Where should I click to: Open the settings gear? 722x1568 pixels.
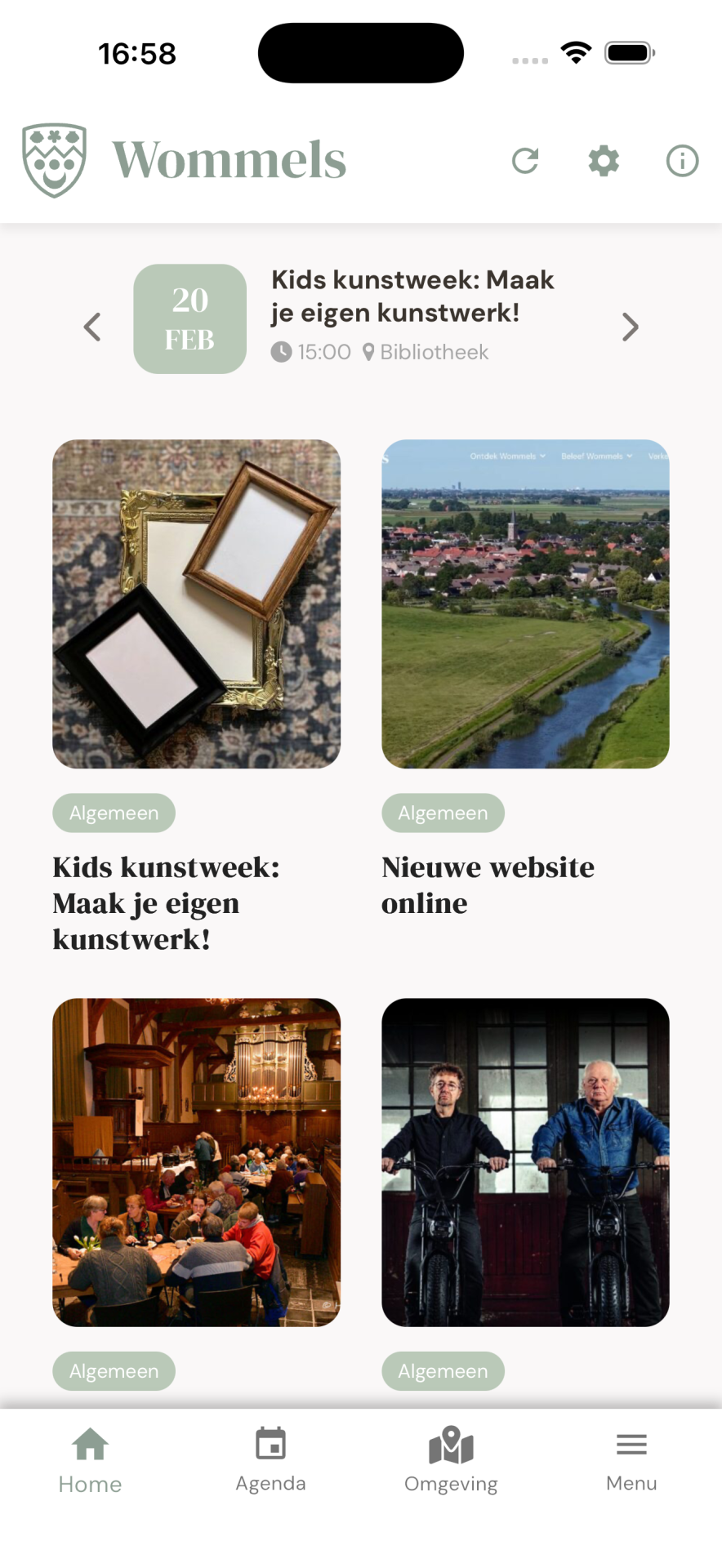coord(604,161)
